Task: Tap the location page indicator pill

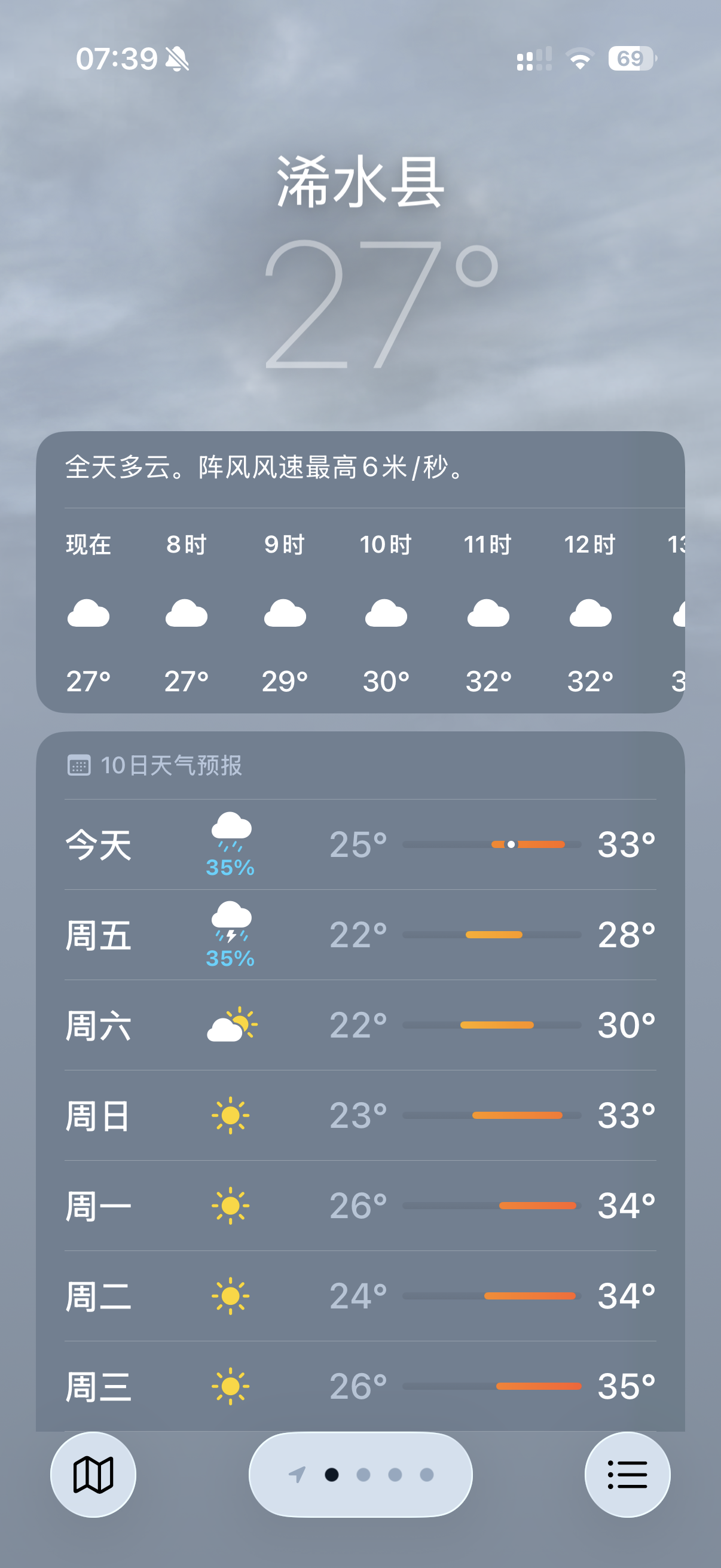Action: click(x=360, y=1474)
